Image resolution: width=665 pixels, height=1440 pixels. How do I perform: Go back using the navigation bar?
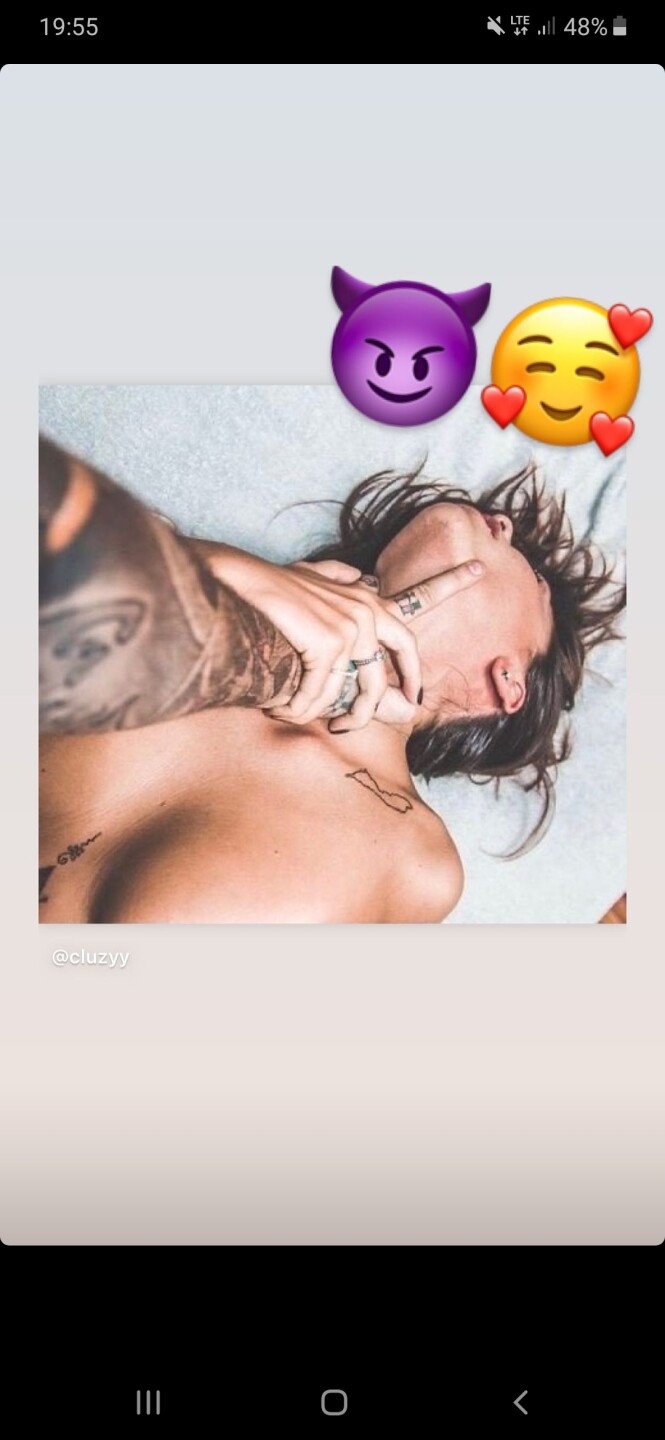(x=520, y=1402)
